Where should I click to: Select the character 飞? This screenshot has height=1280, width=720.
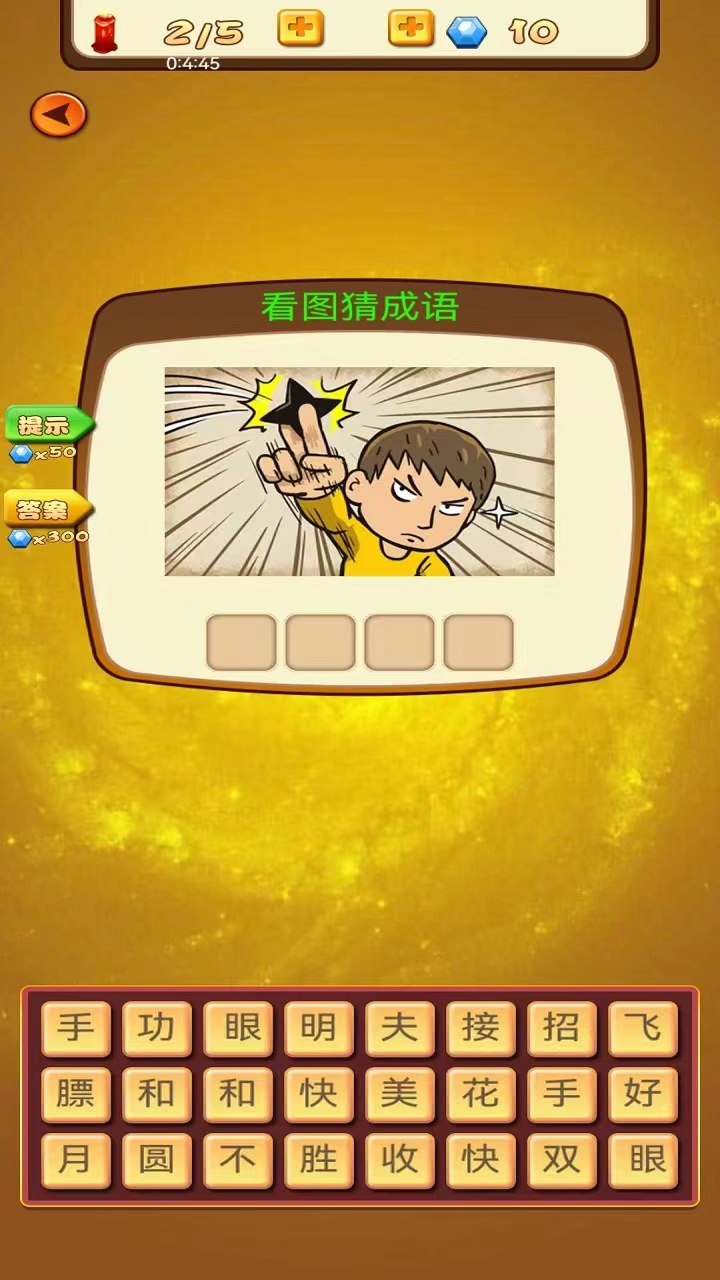[x=643, y=1029]
